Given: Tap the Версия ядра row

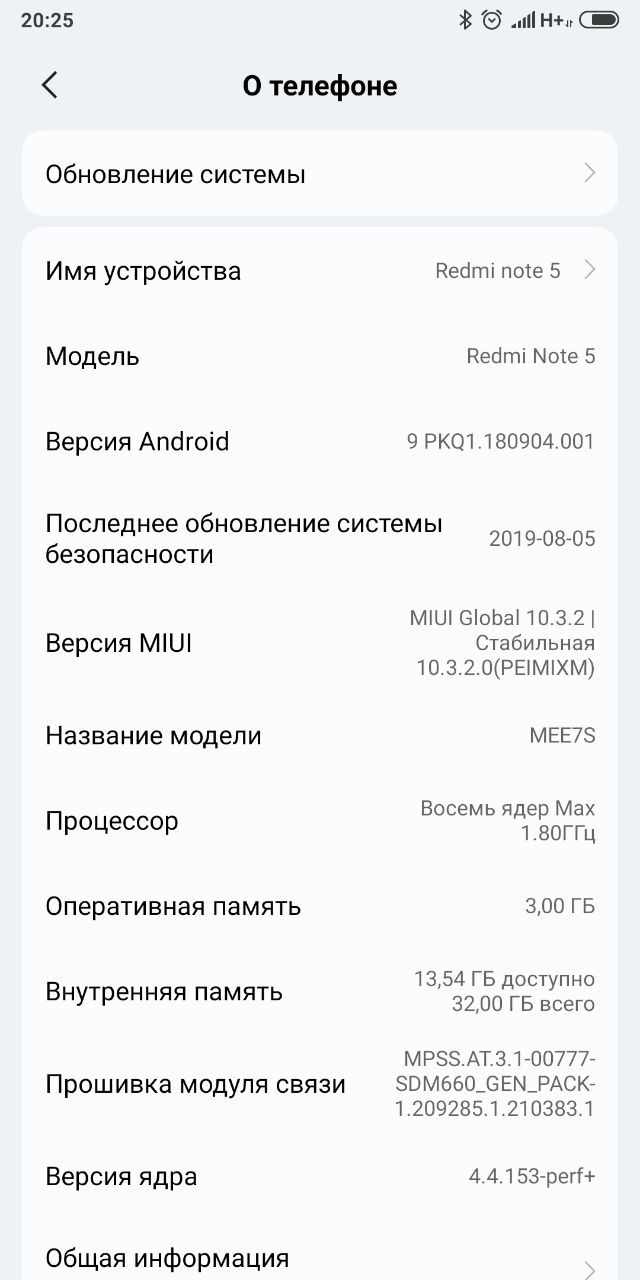Looking at the screenshot, I should pyautogui.click(x=320, y=1177).
